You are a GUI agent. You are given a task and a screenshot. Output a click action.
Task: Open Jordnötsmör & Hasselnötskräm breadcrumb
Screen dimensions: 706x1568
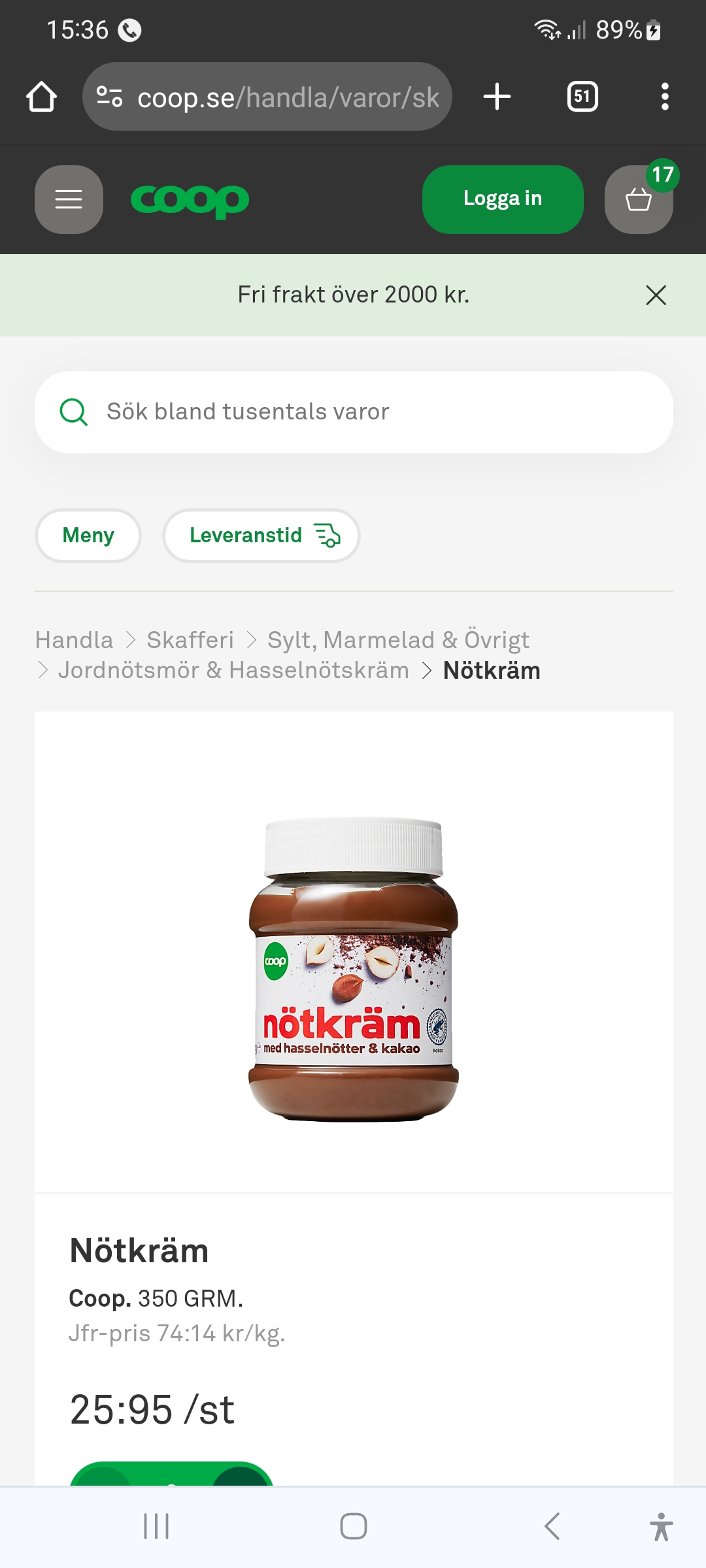(x=233, y=670)
